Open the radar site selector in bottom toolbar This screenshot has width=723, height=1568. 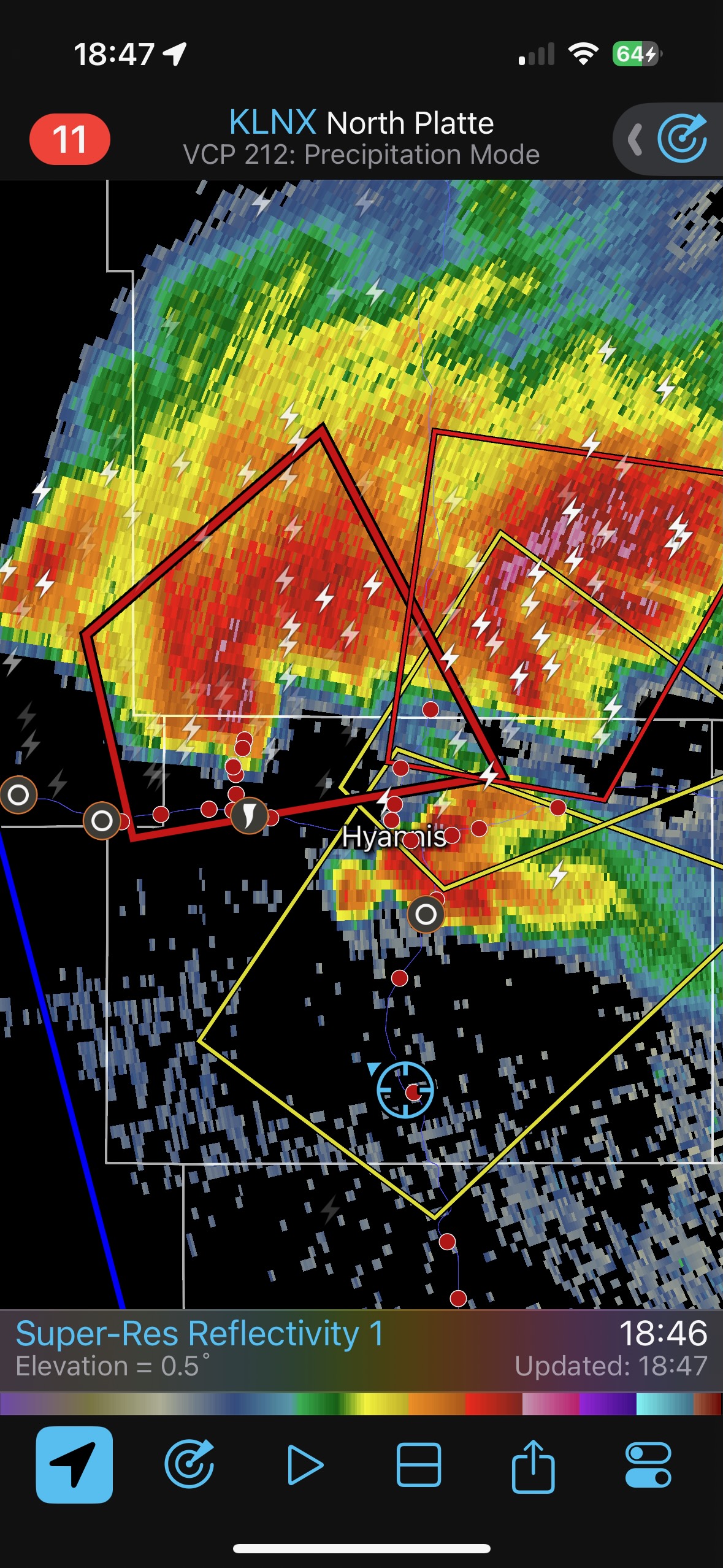(189, 1465)
